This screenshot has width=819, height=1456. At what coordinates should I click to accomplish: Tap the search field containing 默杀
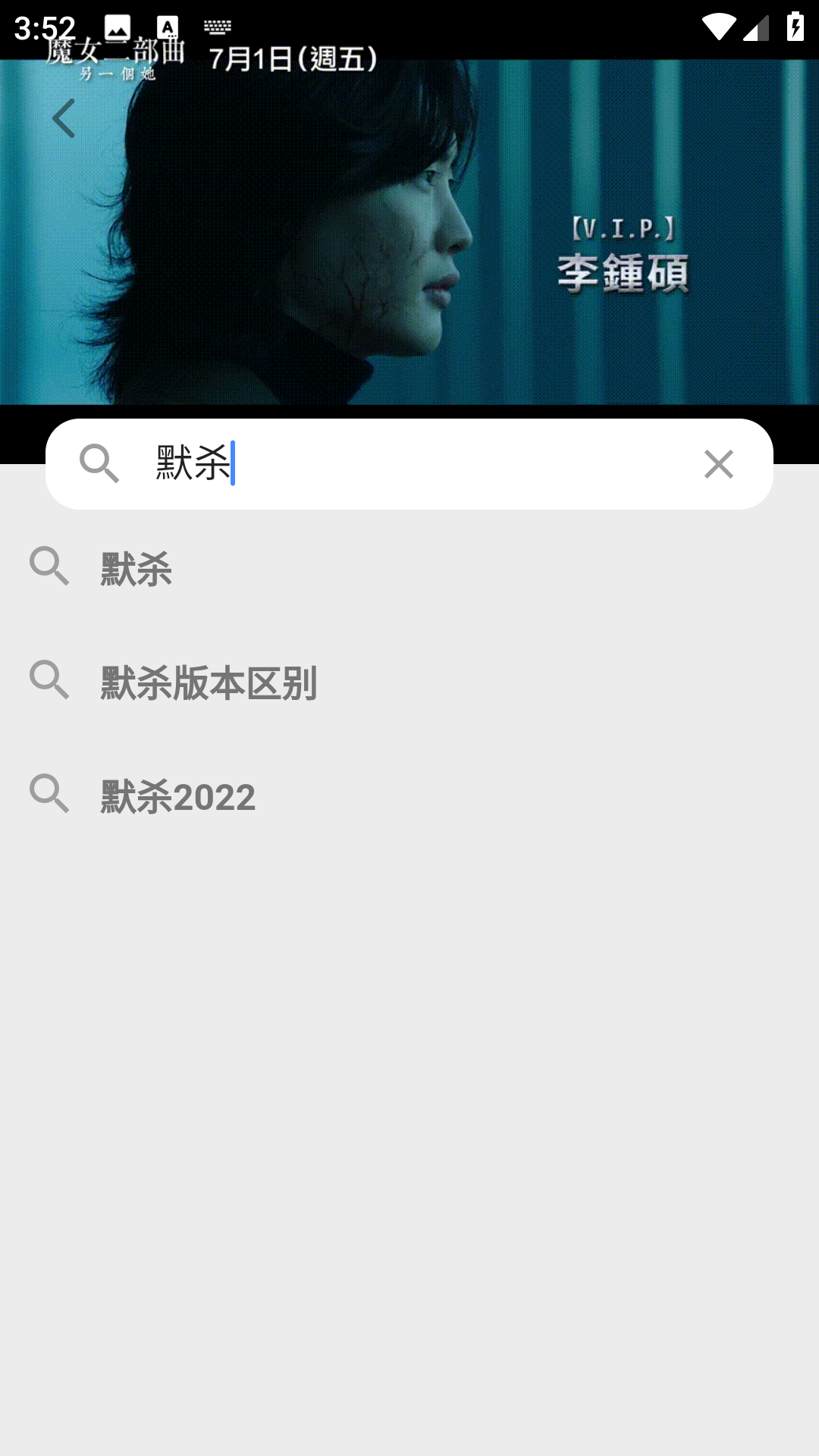pyautogui.click(x=409, y=464)
